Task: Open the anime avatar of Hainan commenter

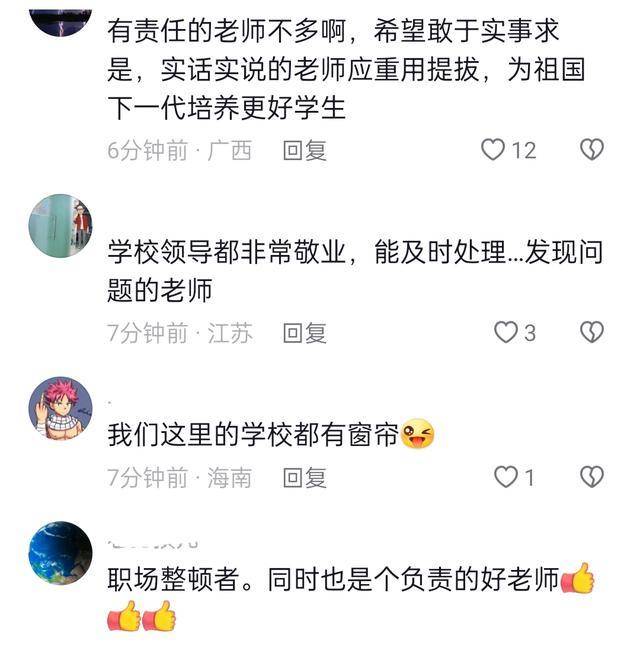Action: click(60, 409)
